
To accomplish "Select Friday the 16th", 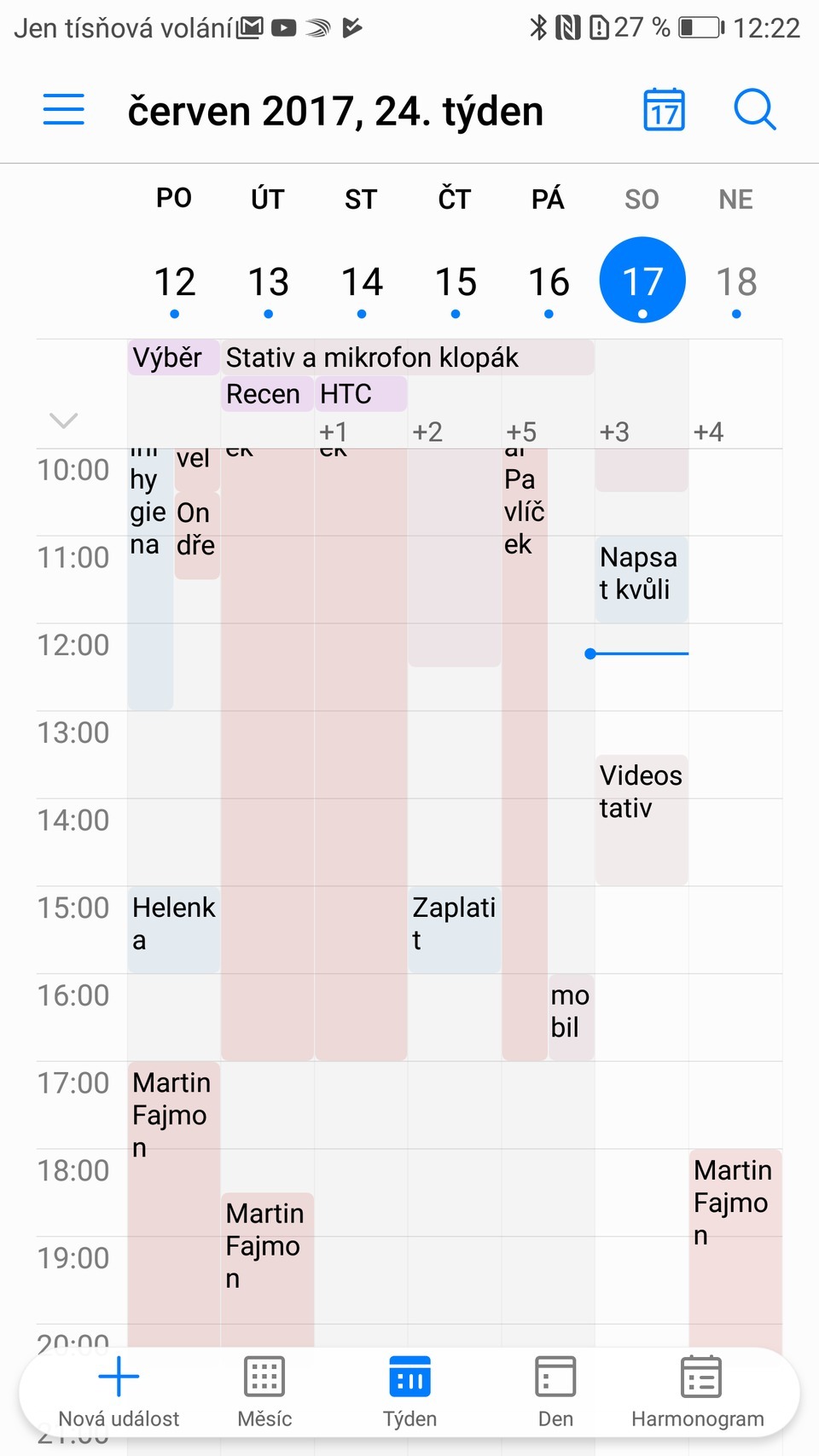I will [x=549, y=282].
